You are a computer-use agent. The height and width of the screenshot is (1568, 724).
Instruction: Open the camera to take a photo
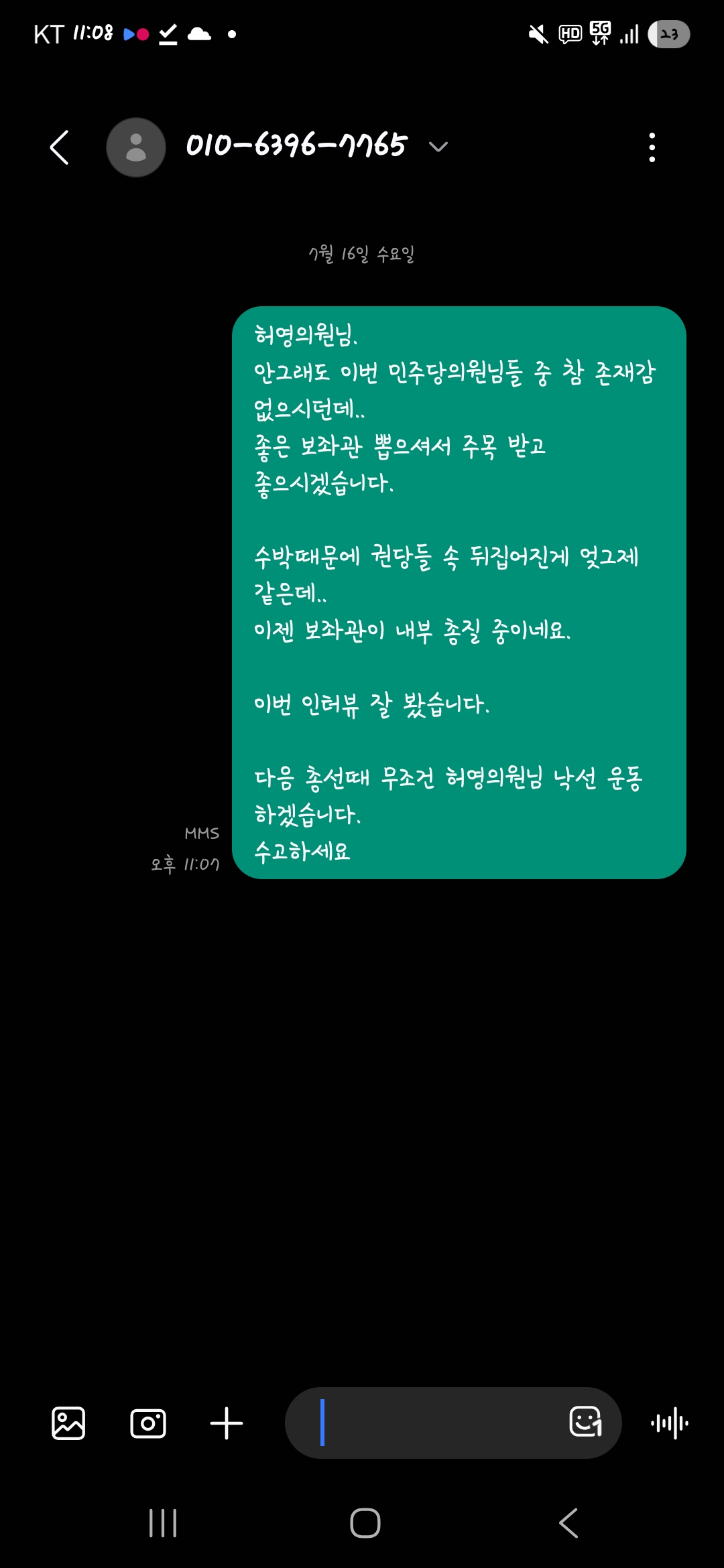148,1423
